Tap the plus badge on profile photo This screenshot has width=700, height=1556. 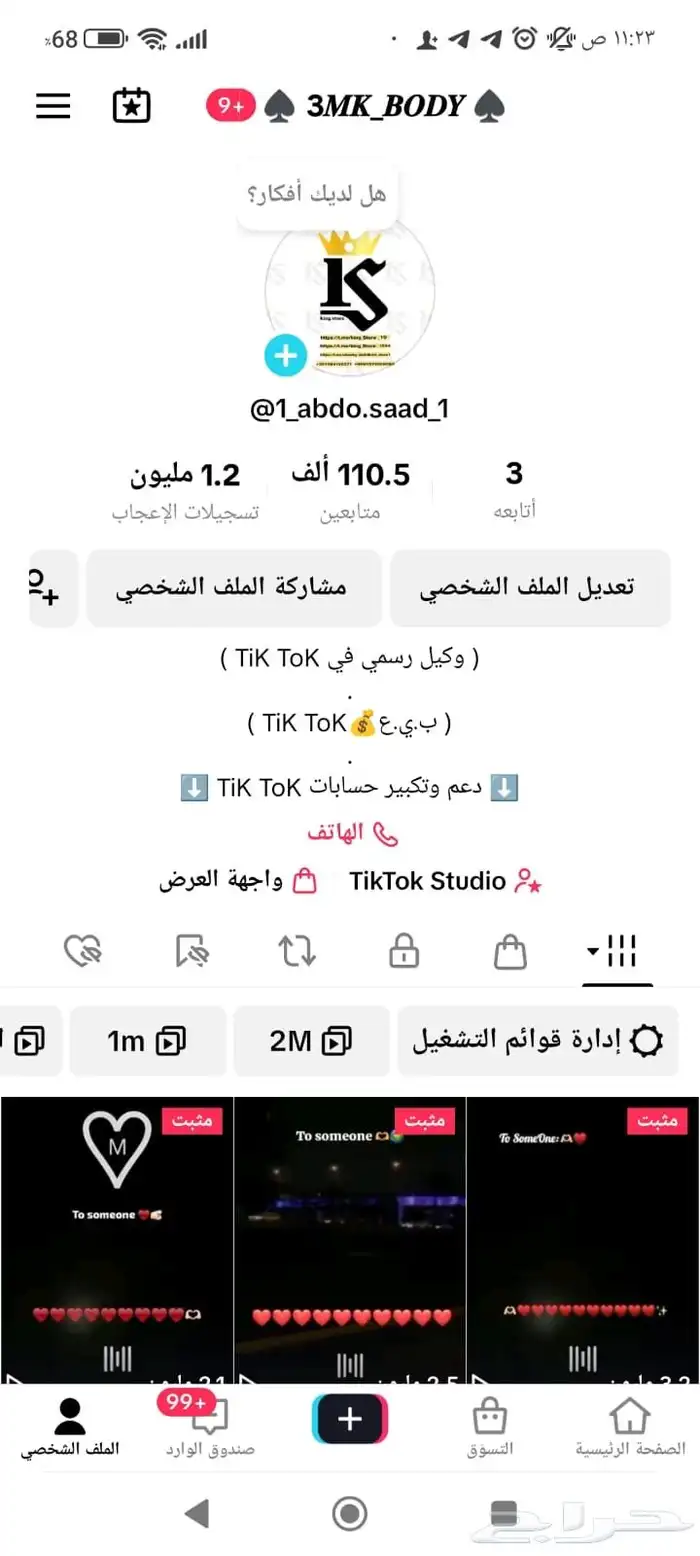(285, 356)
